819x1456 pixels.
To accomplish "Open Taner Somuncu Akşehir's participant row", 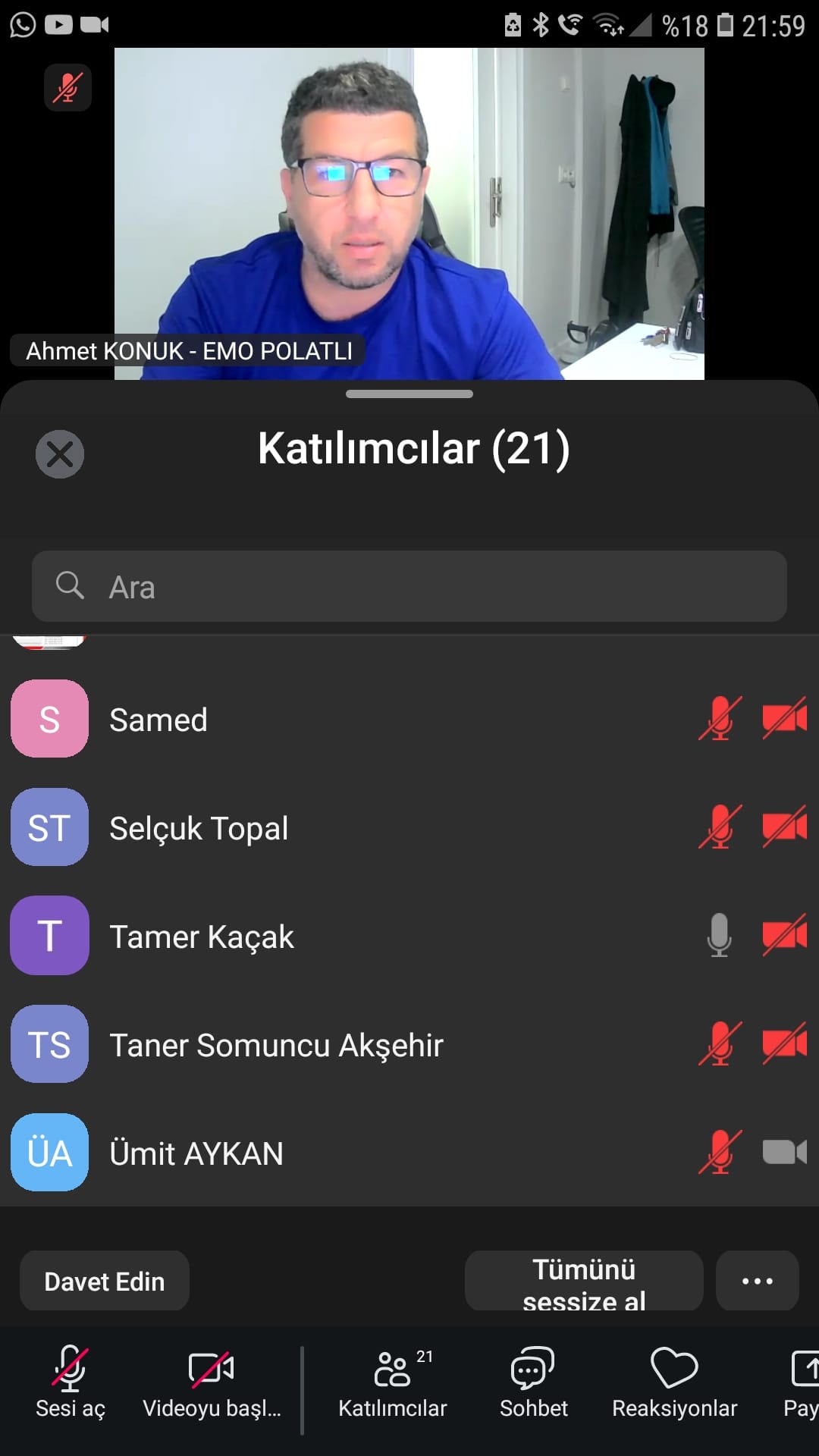I will (409, 1044).
